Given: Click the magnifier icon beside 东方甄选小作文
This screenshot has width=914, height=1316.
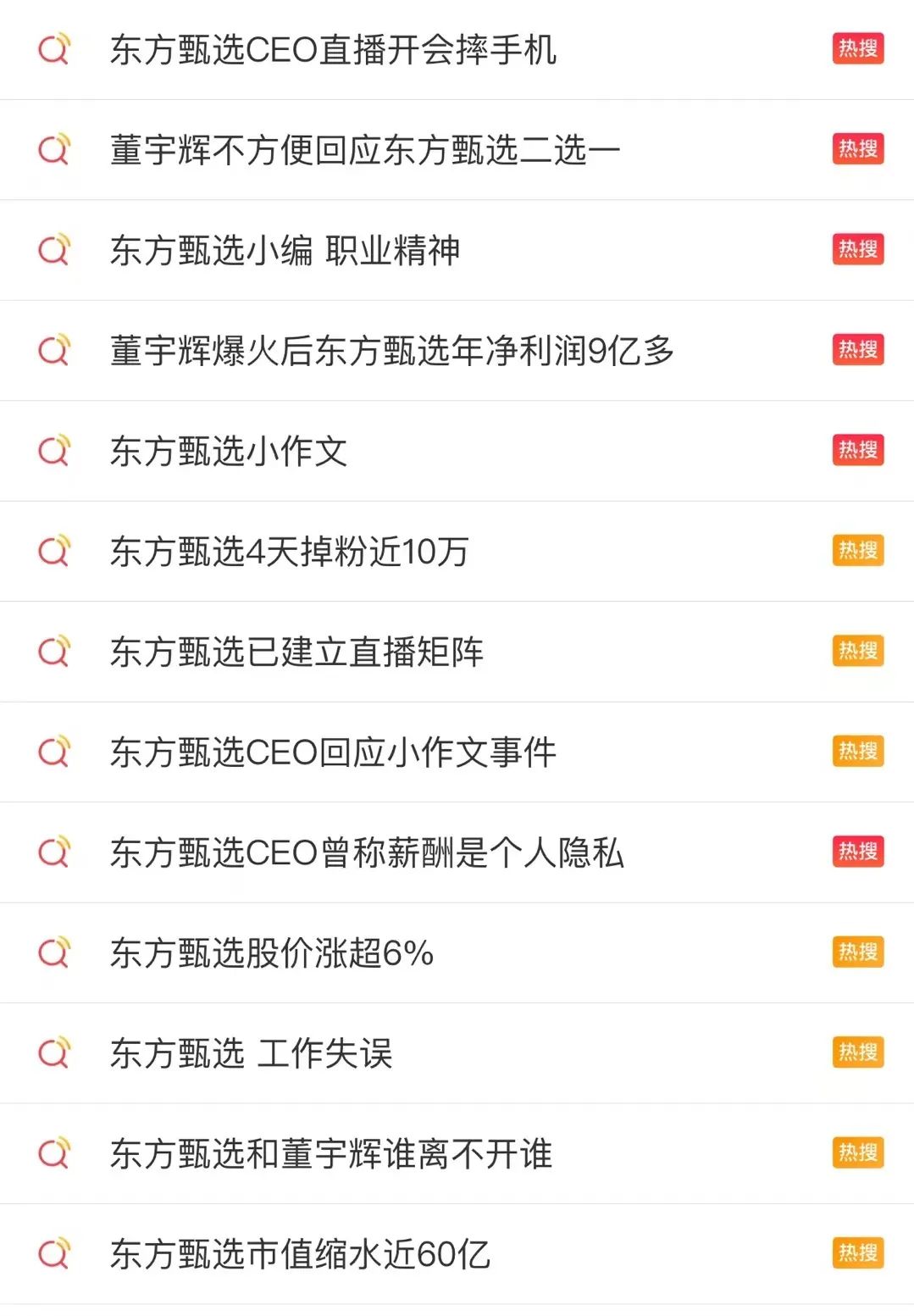Looking at the screenshot, I should coord(55,451).
